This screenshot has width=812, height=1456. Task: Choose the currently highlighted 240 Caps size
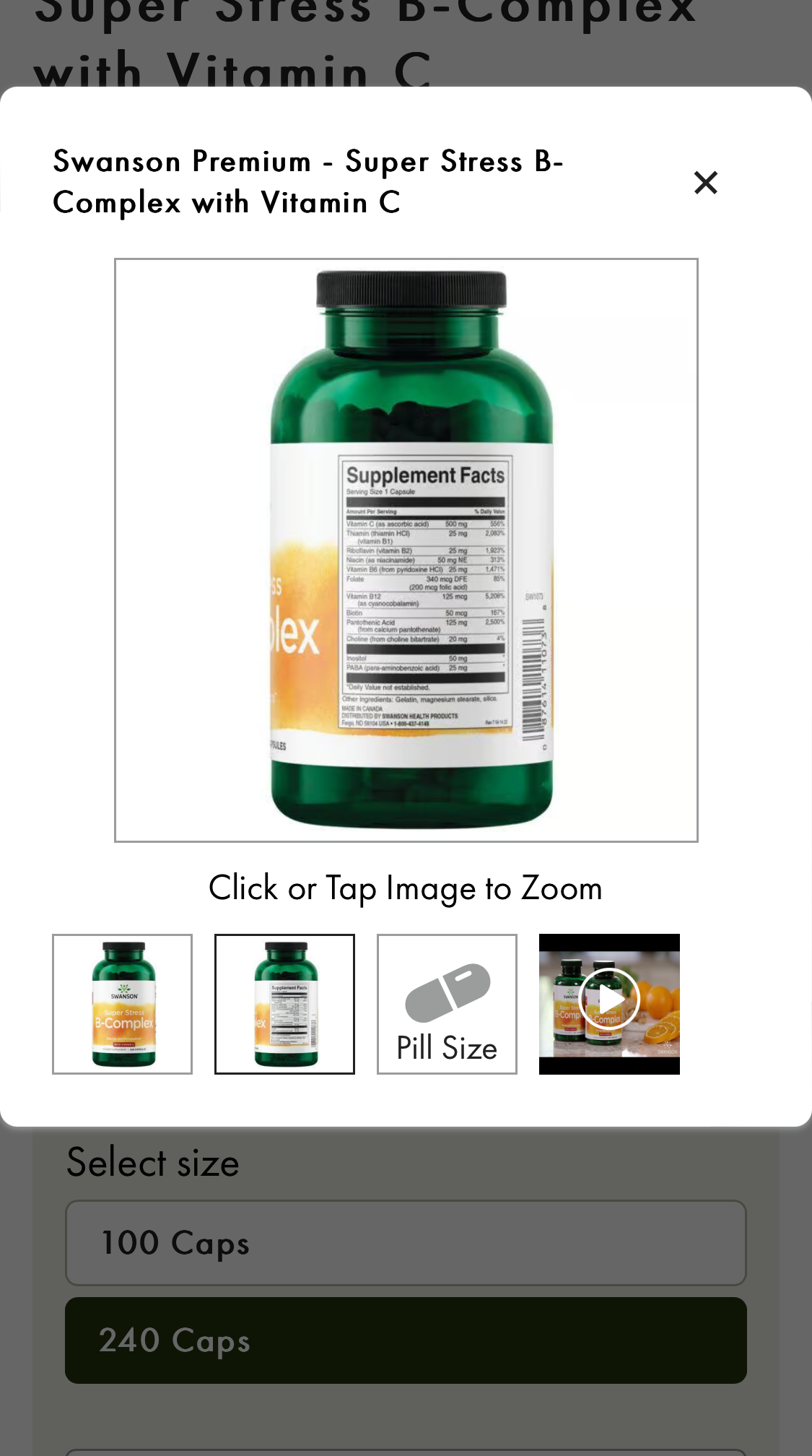click(406, 1340)
